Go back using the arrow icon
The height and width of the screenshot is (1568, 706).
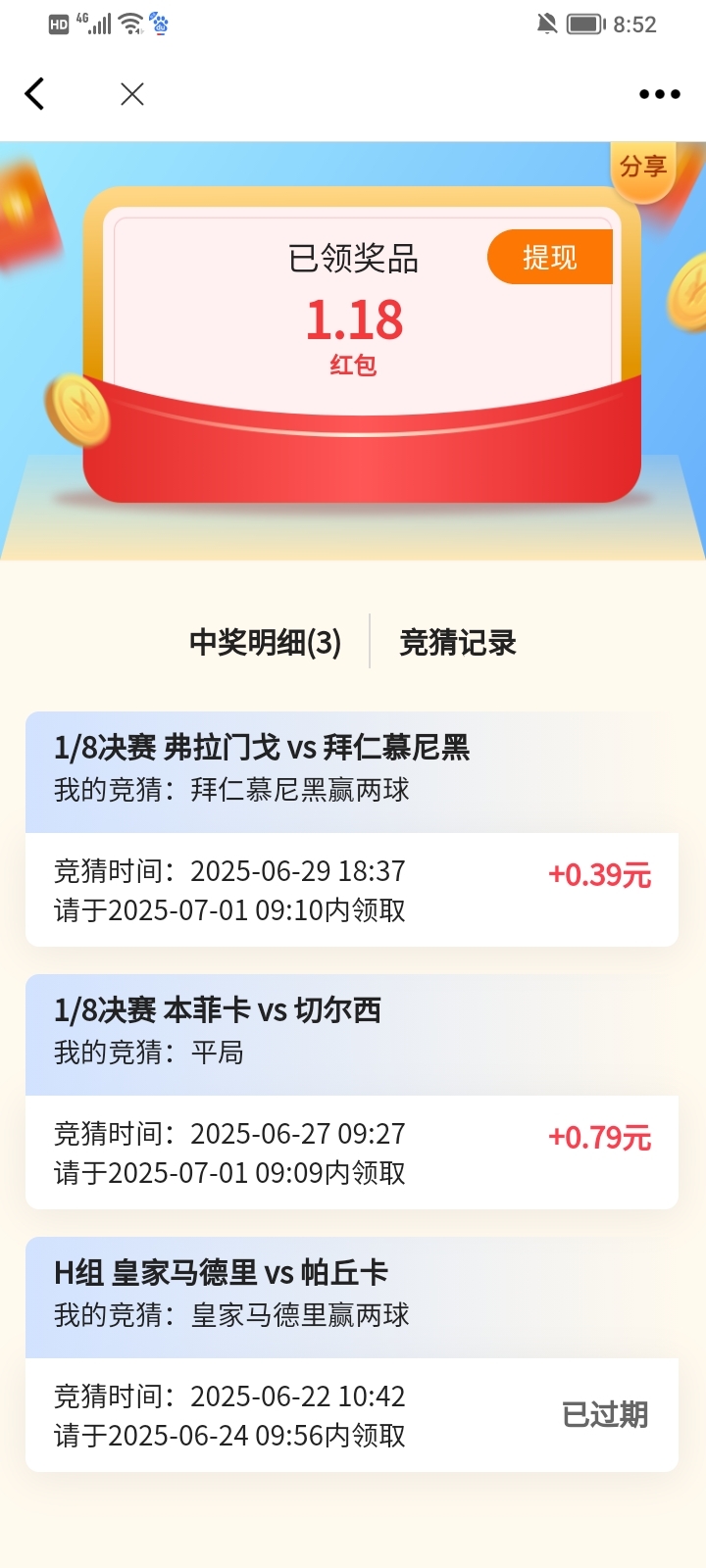35,94
